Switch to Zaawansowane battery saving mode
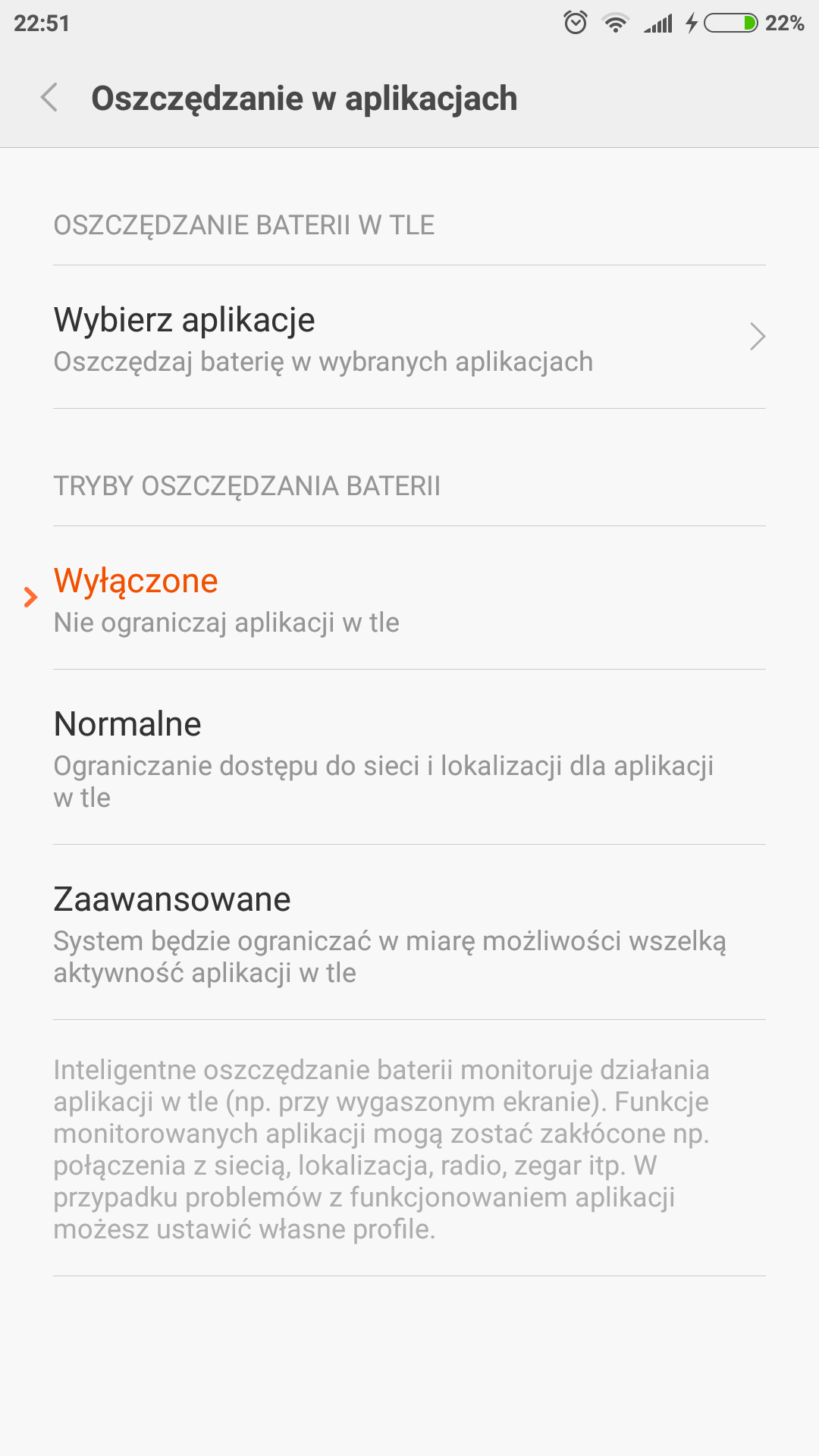819x1456 pixels. click(409, 933)
